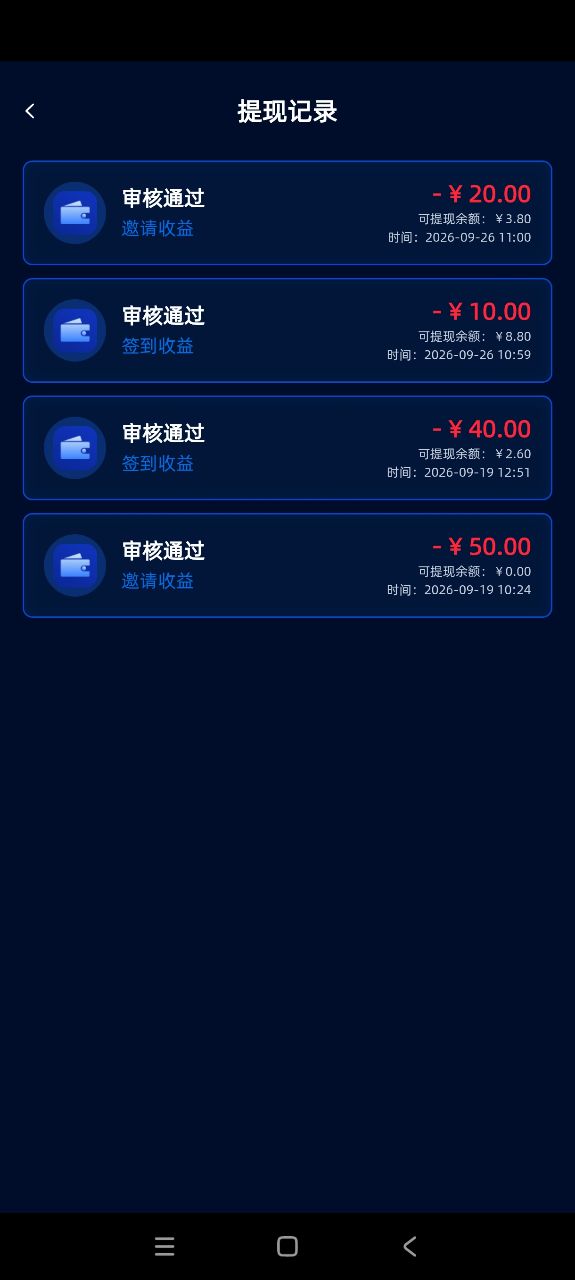
Task: Go back using the top-left arrow
Action: (30, 111)
